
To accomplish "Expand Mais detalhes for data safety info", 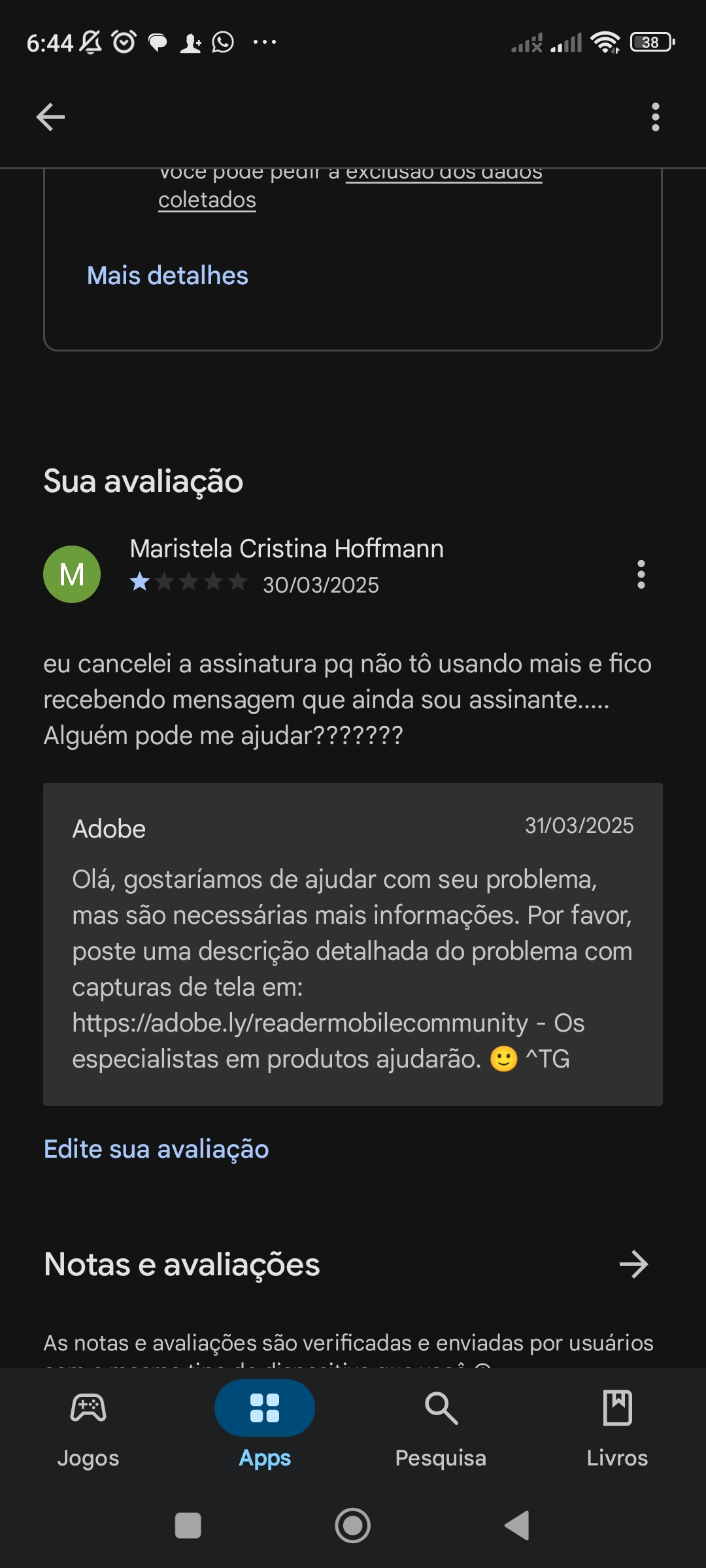I will coord(167,275).
